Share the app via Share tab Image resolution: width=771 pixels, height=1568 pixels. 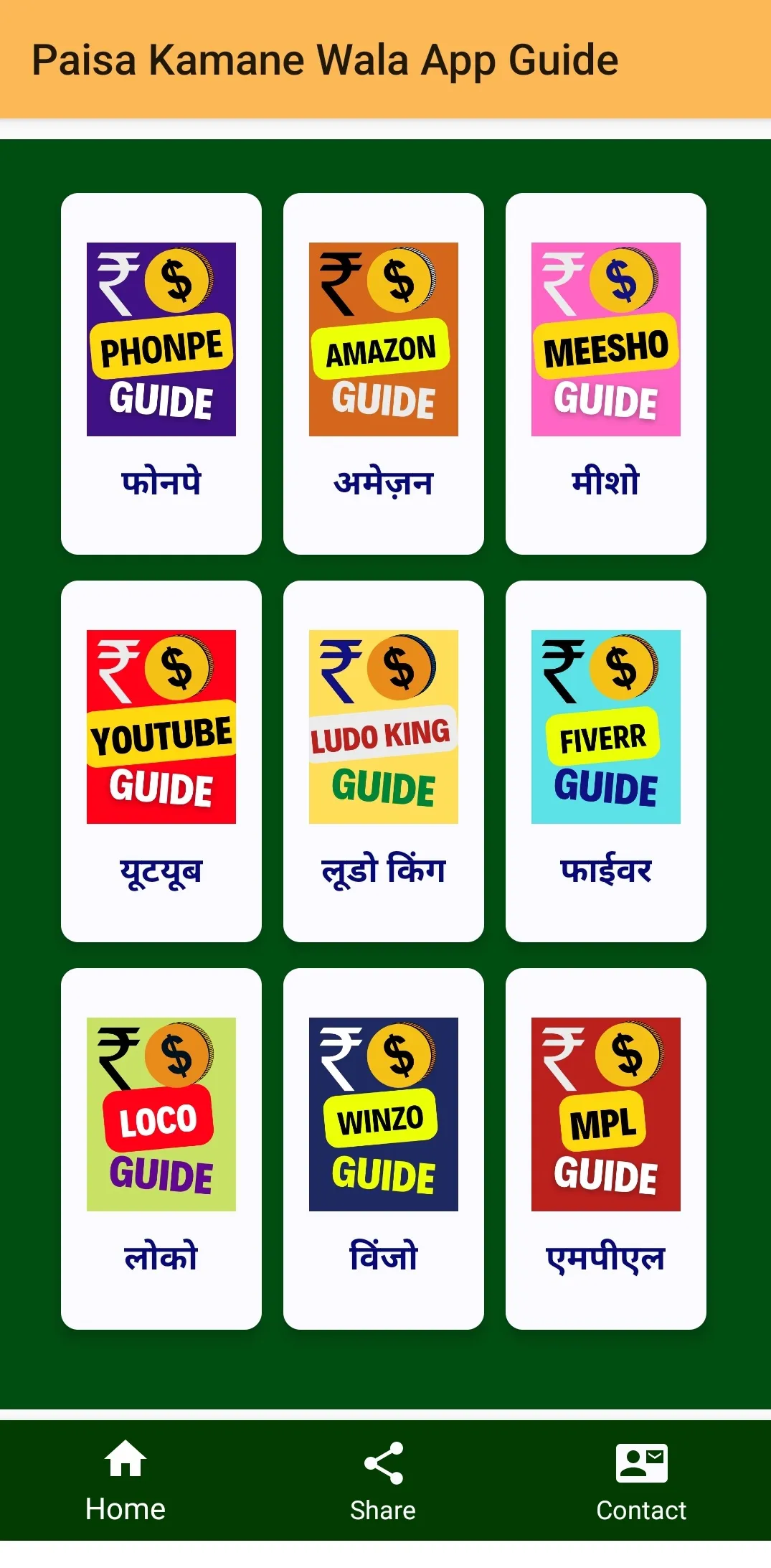[x=384, y=1480]
